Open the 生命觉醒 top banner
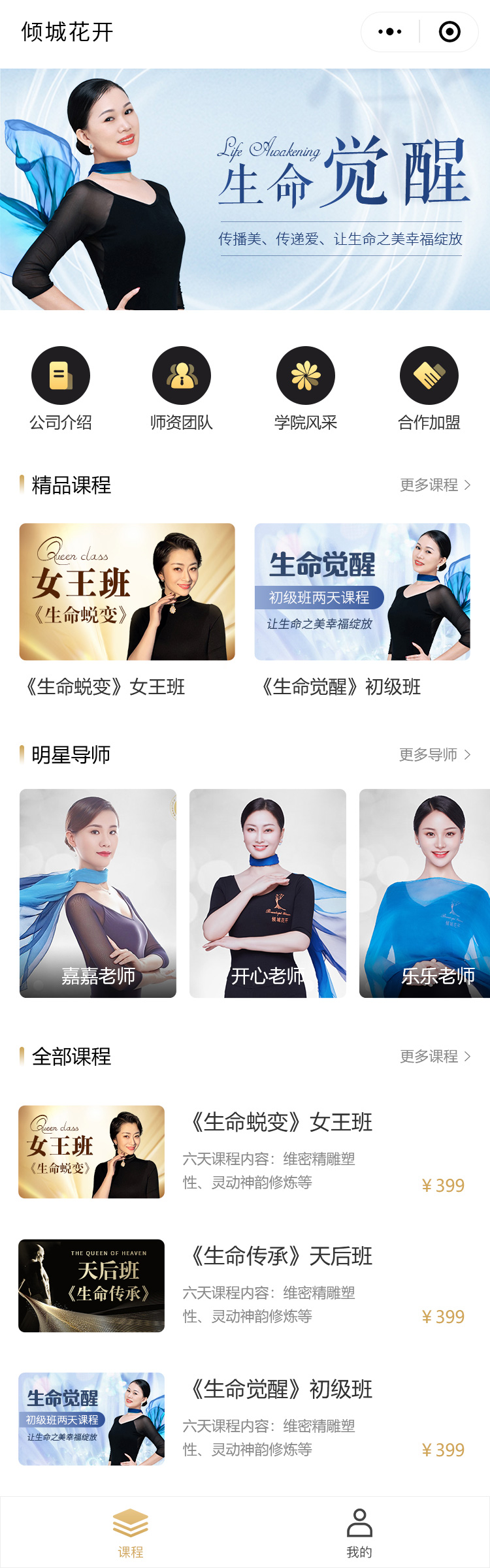This screenshot has width=490, height=1568. (x=245, y=189)
